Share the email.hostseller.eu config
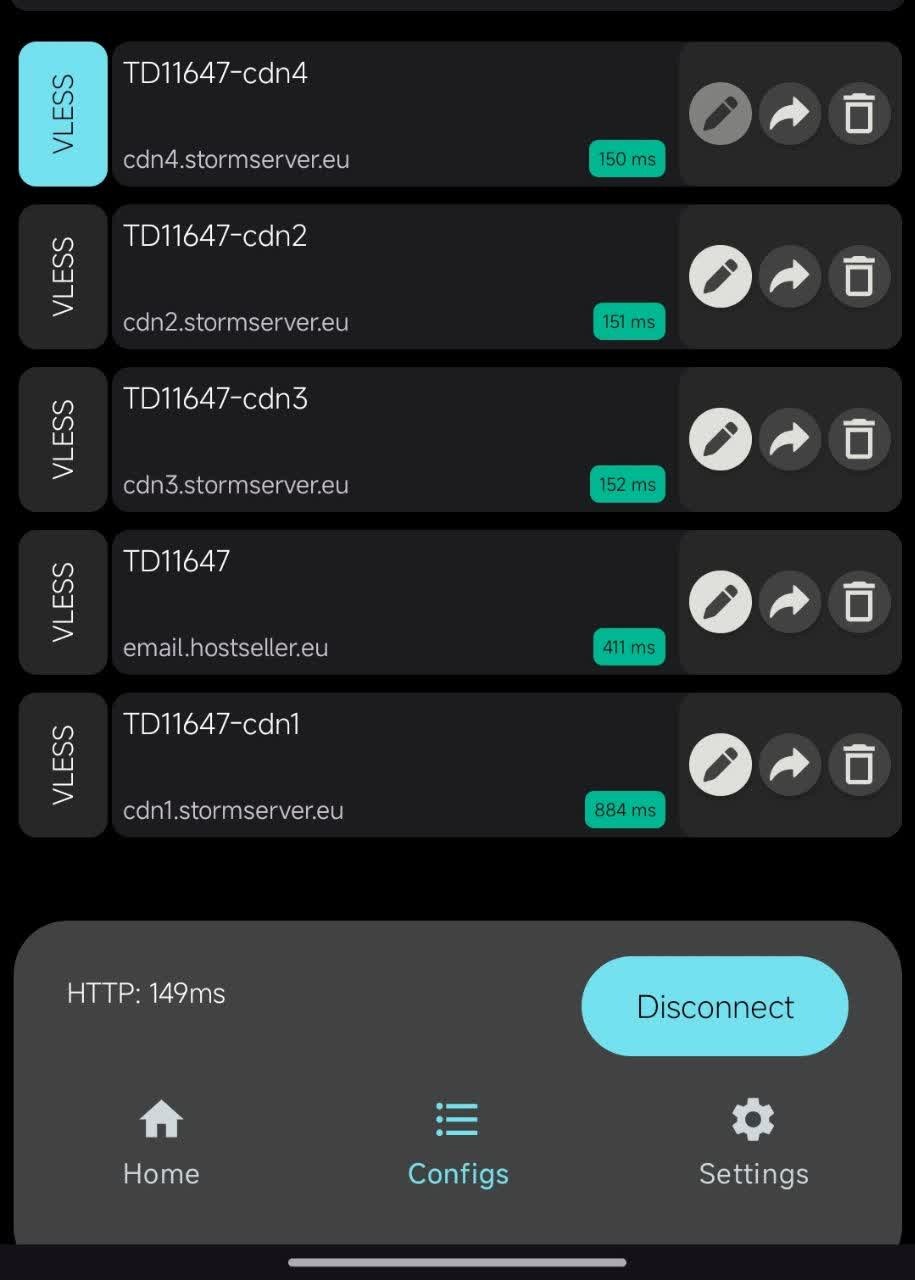Image resolution: width=915 pixels, height=1280 pixels. coord(789,602)
